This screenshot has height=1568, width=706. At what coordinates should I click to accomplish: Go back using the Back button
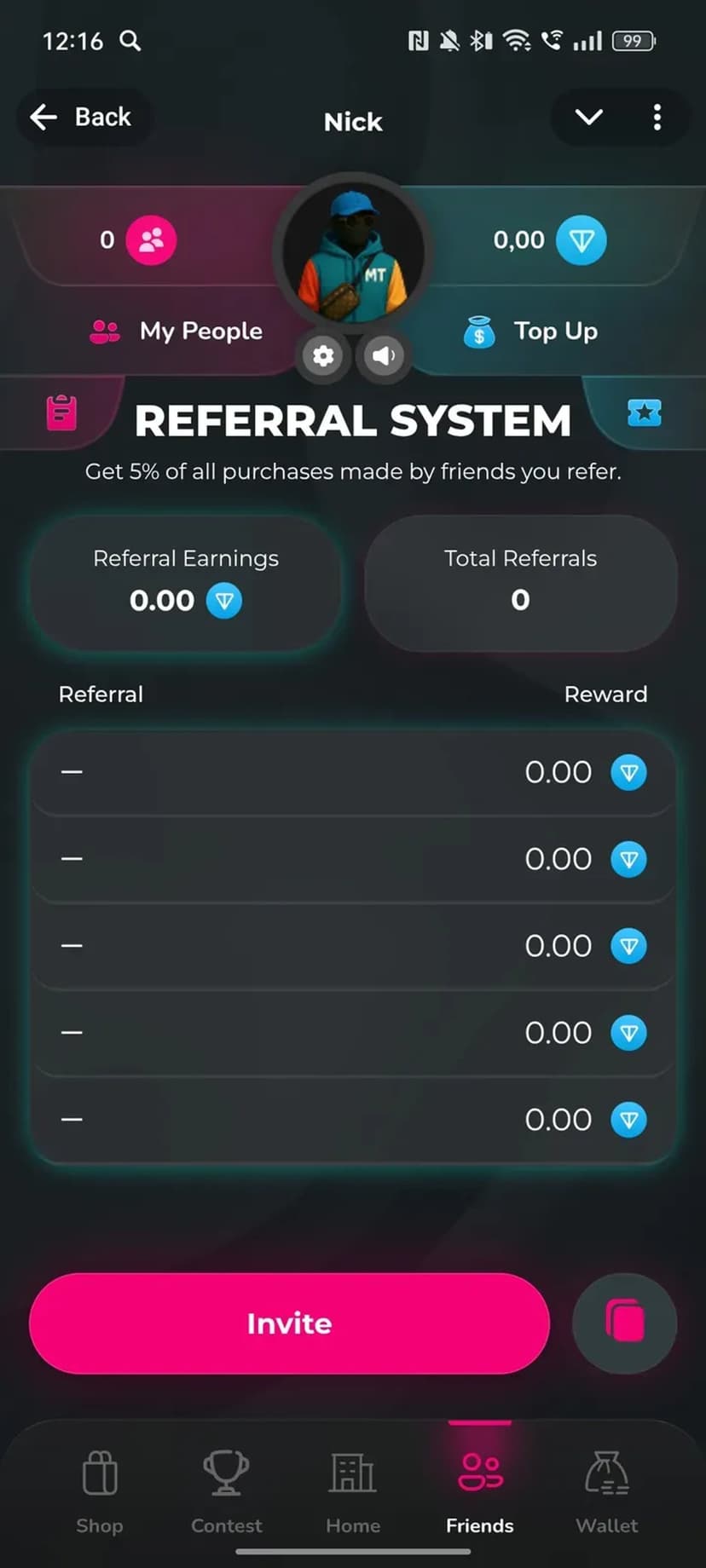pyautogui.click(x=82, y=117)
